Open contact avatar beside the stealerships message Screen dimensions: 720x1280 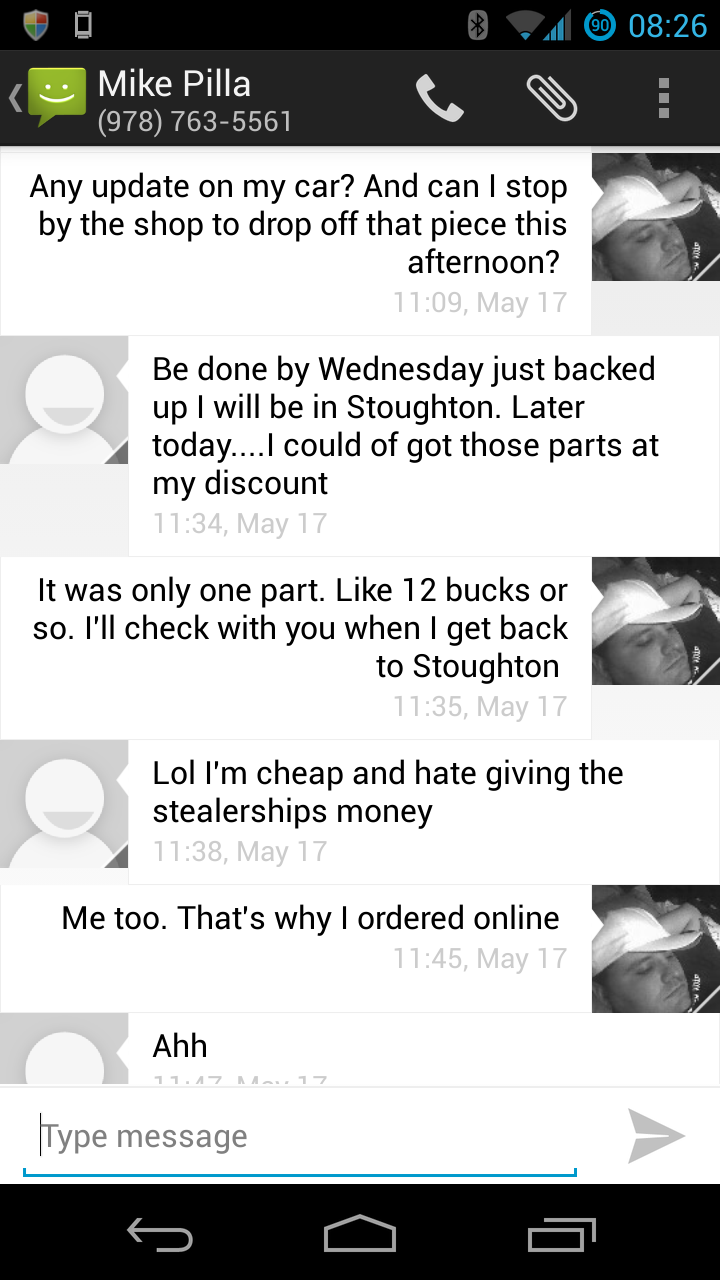64,804
